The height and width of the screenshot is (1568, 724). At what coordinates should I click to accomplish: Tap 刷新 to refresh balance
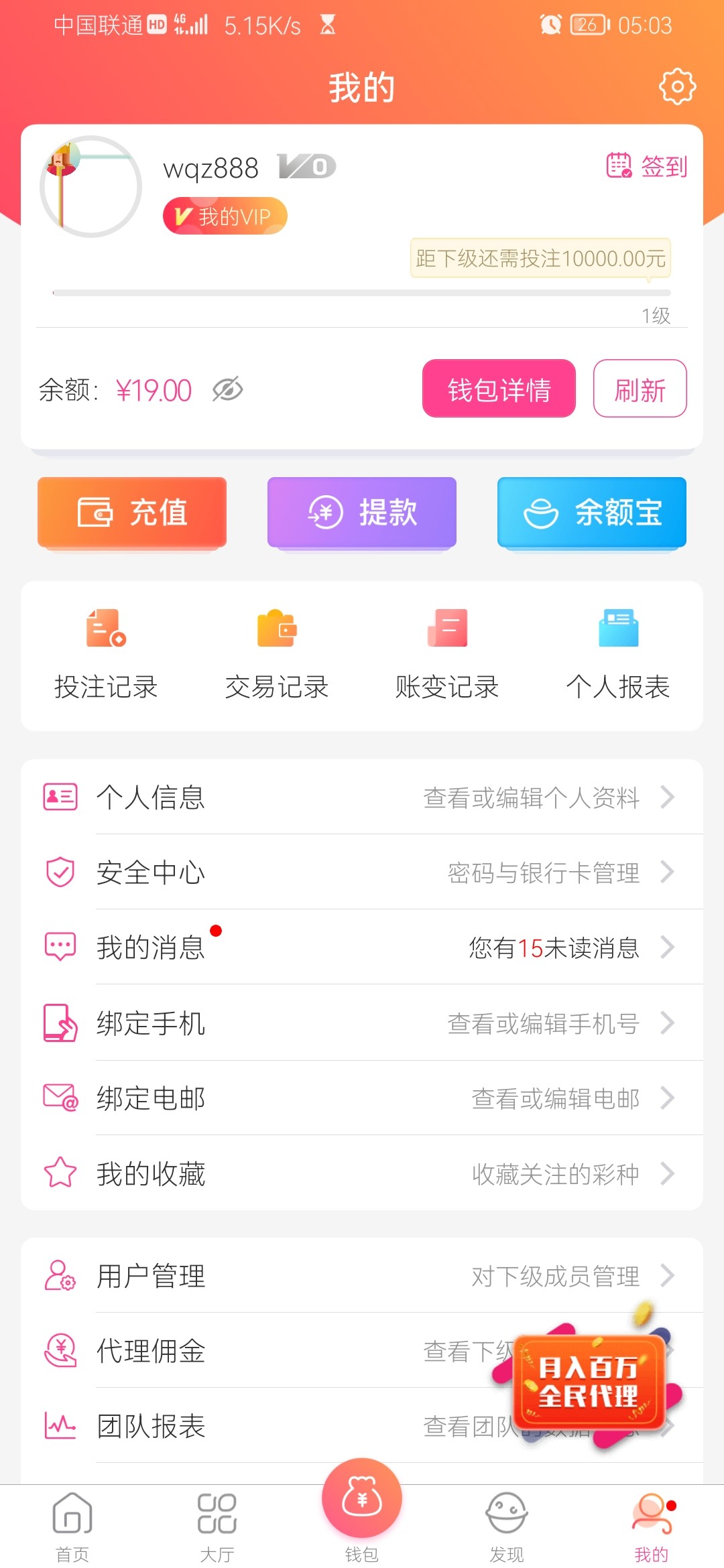point(640,389)
